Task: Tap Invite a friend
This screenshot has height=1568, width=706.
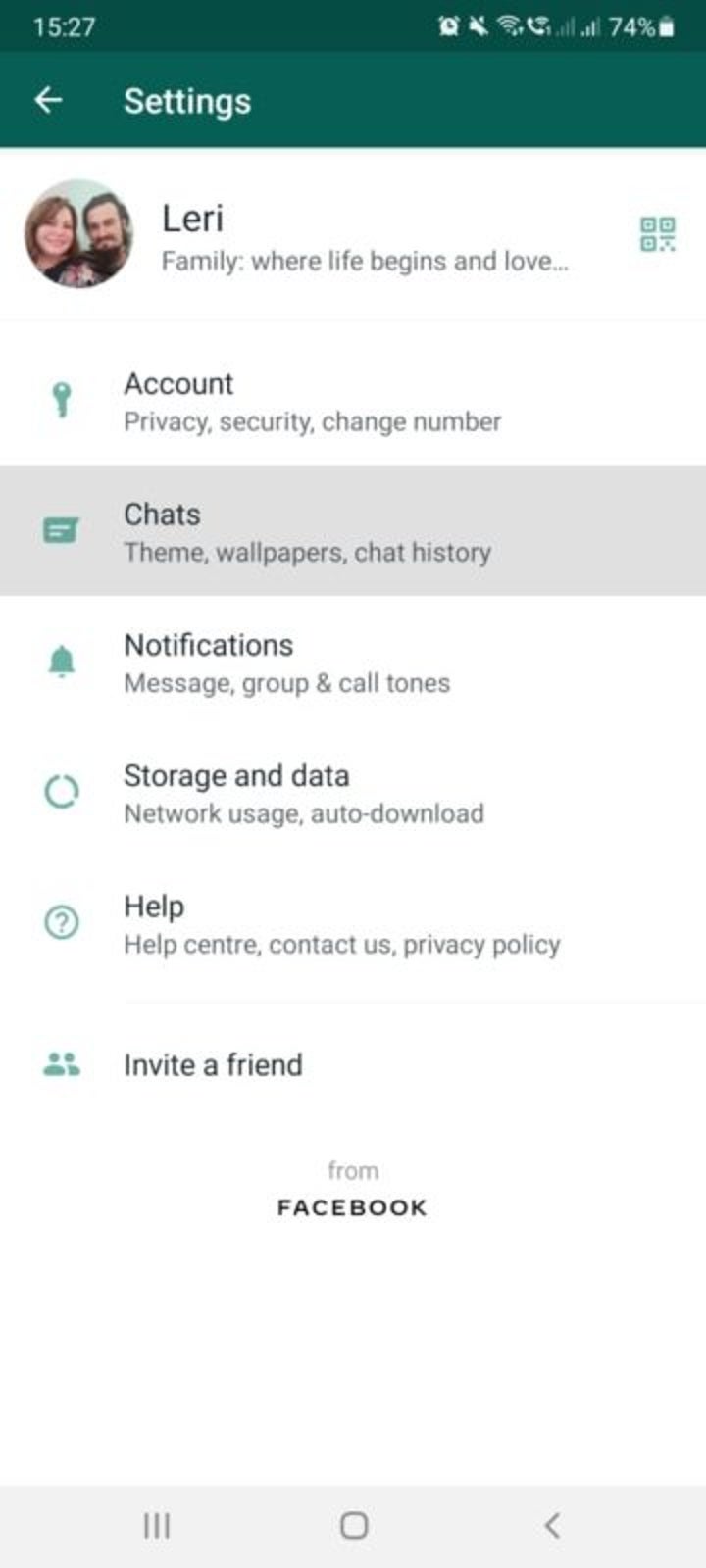Action: point(212,1064)
